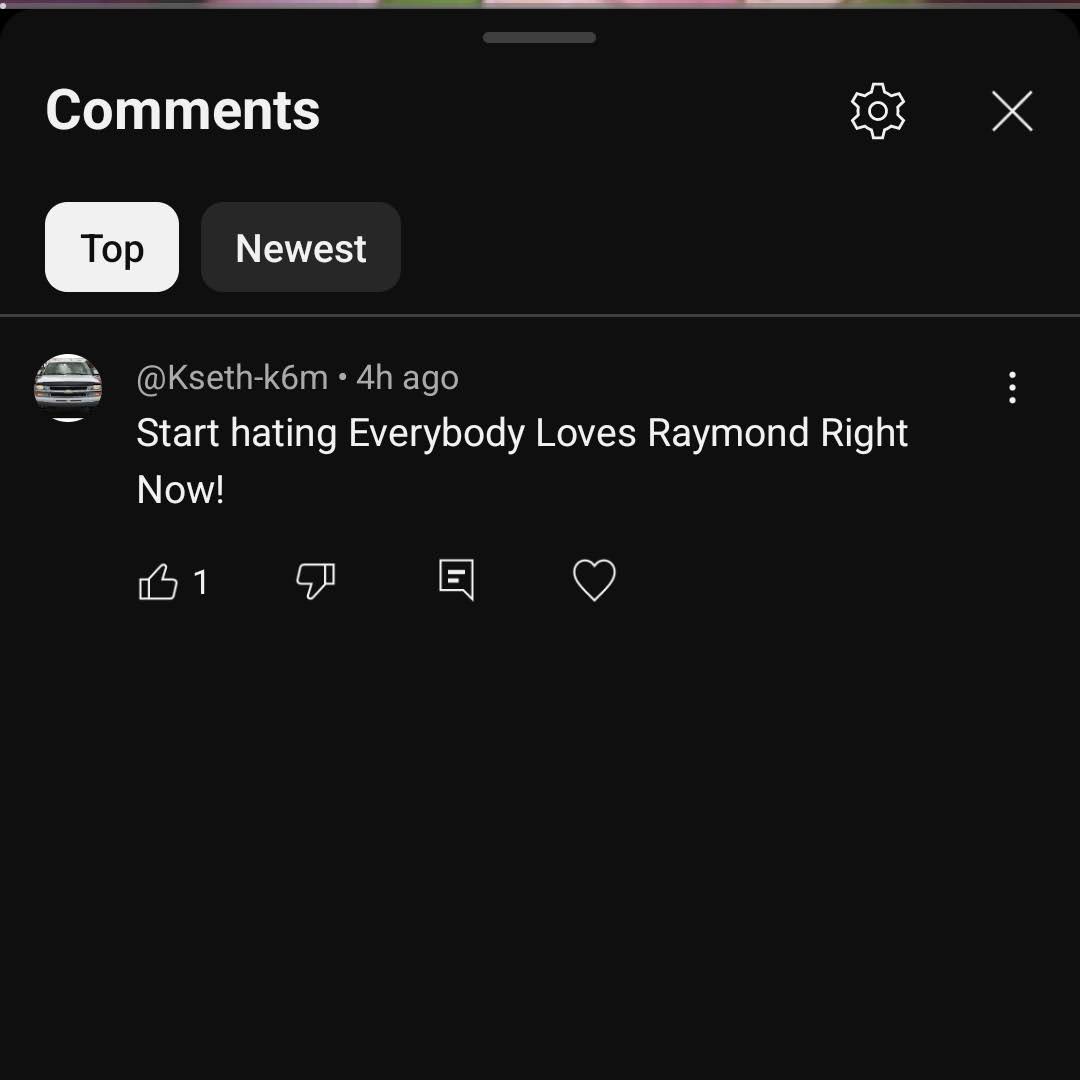Open overflow menu on Kseth-k6m's comment
The width and height of the screenshot is (1080, 1080).
click(1012, 387)
